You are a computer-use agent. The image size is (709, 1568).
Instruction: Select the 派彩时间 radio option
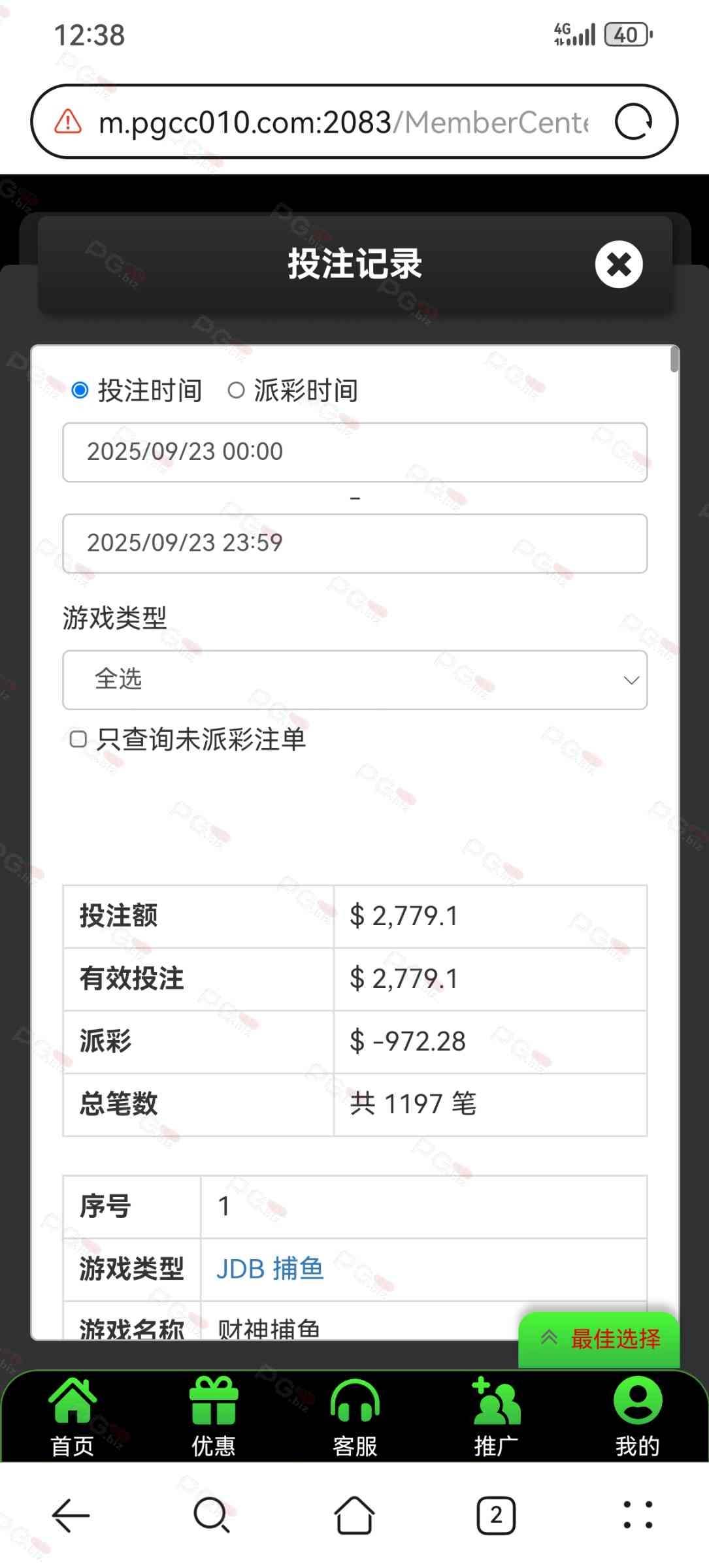pos(236,391)
